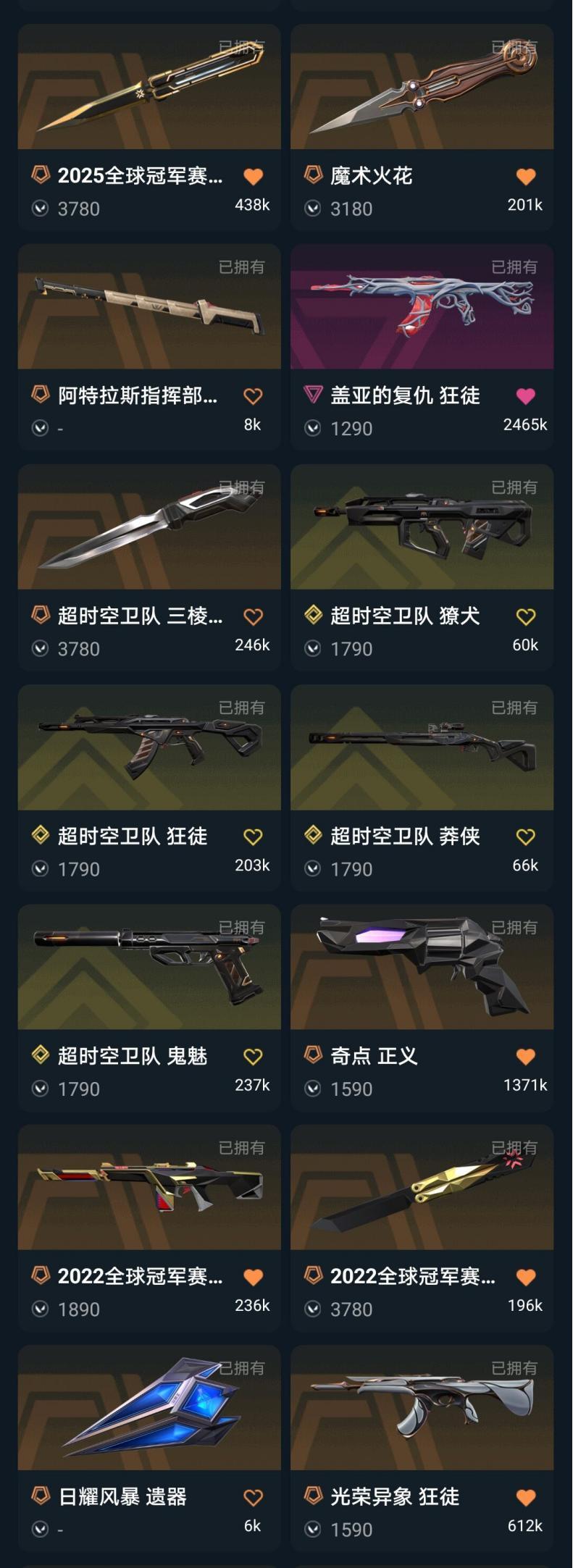Image resolution: width=573 pixels, height=1568 pixels.
Task: Tap the heart on 超时空卫队 莽侠
Action: click(x=525, y=837)
